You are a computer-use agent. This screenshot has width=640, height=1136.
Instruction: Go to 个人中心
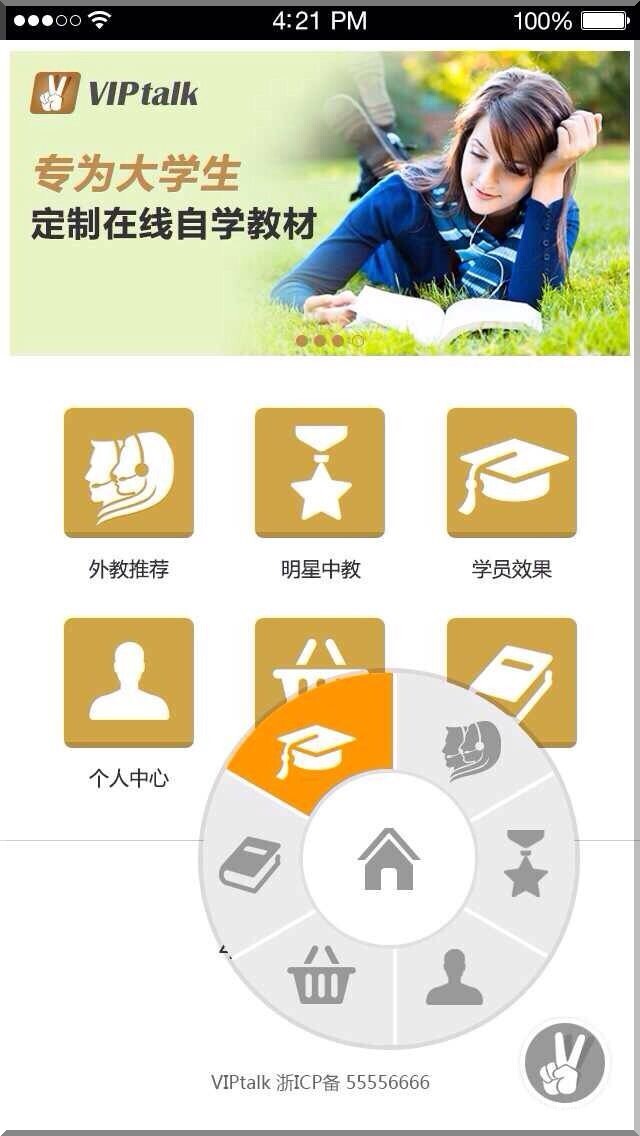128,682
